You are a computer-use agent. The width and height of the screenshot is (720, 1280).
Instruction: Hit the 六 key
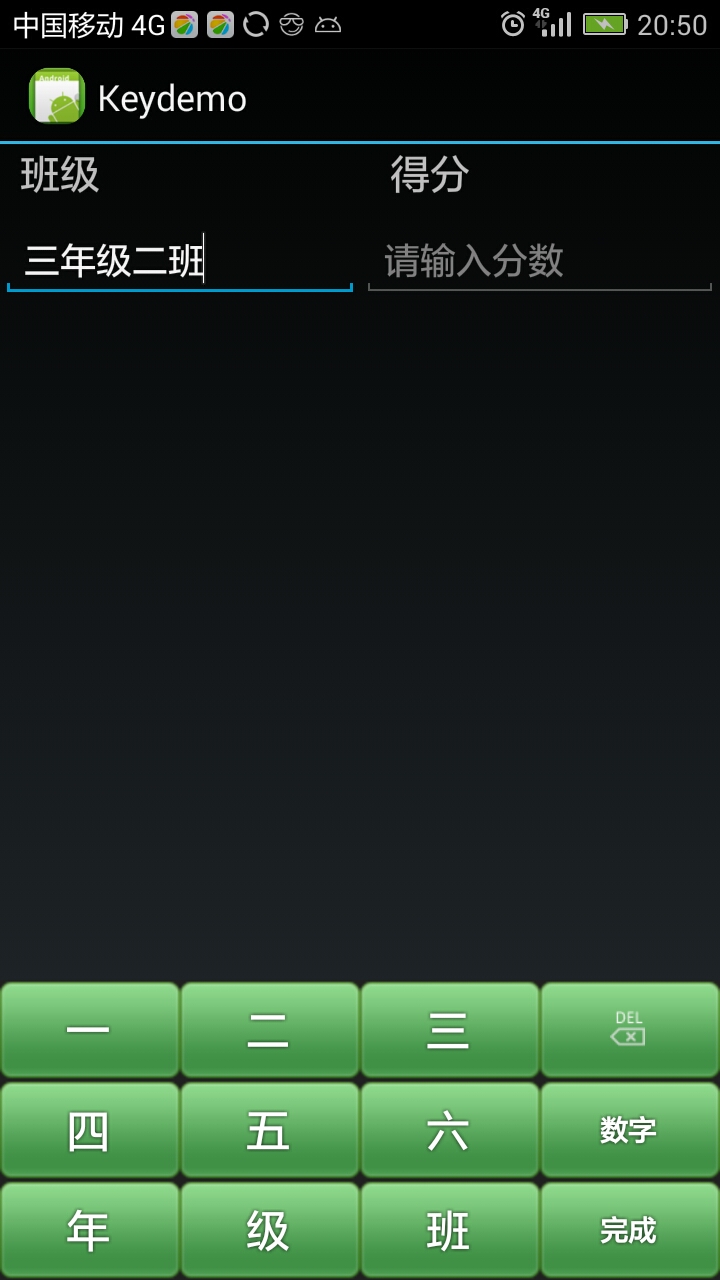tap(450, 1130)
